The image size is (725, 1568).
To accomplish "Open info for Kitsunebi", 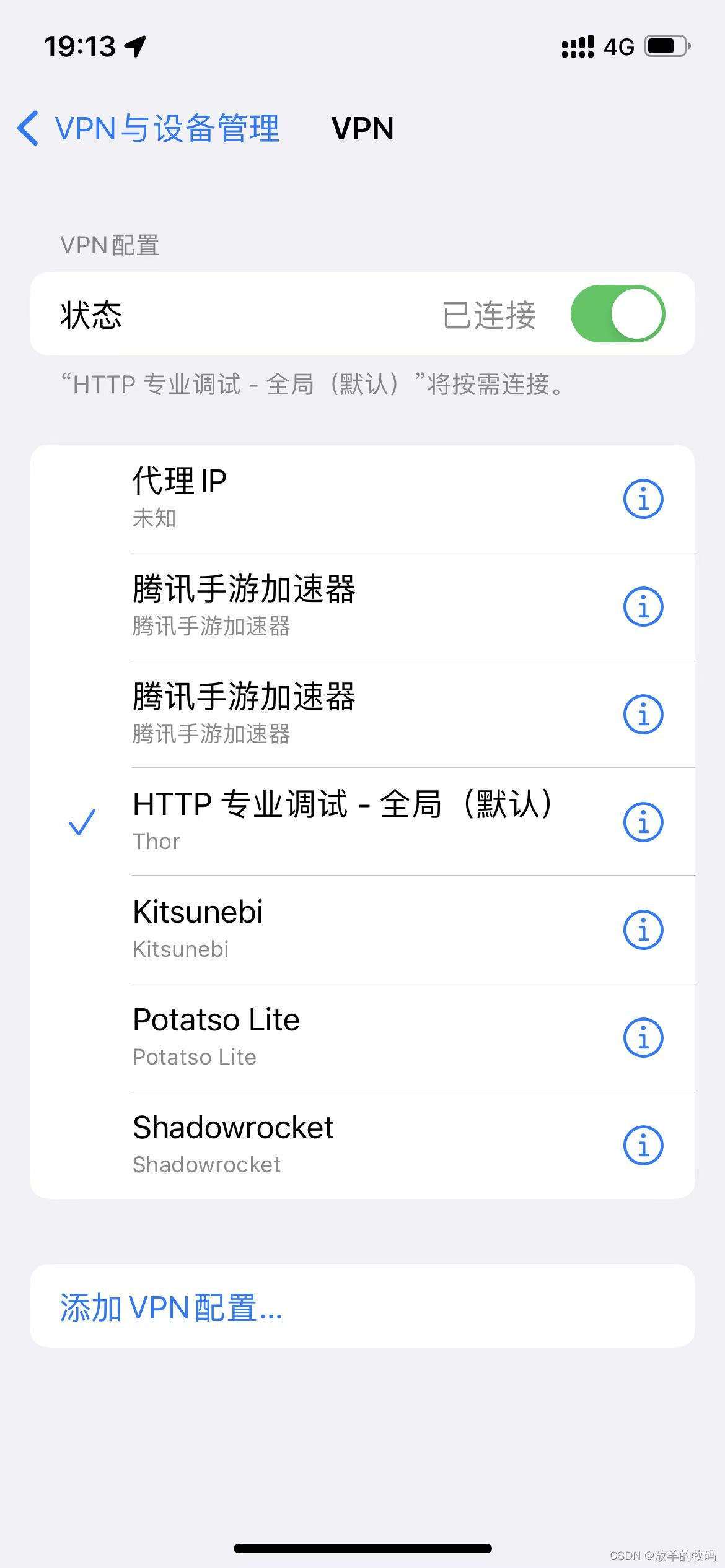I will [643, 930].
